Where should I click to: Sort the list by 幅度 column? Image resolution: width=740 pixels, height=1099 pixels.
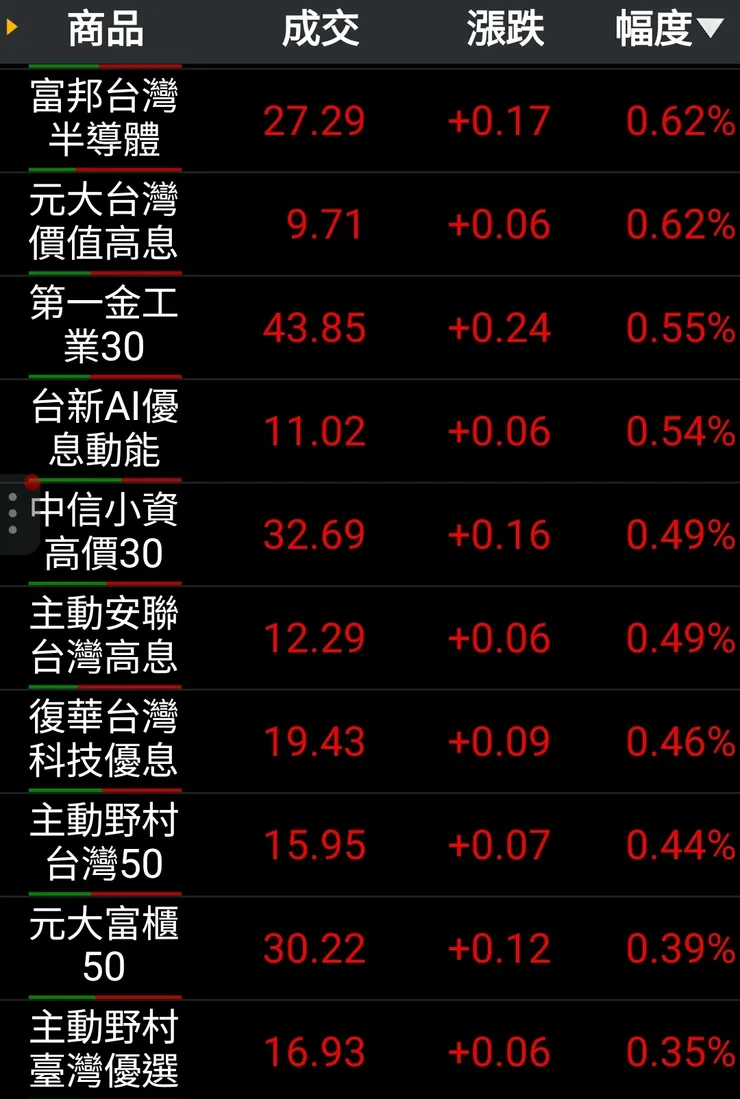(668, 30)
